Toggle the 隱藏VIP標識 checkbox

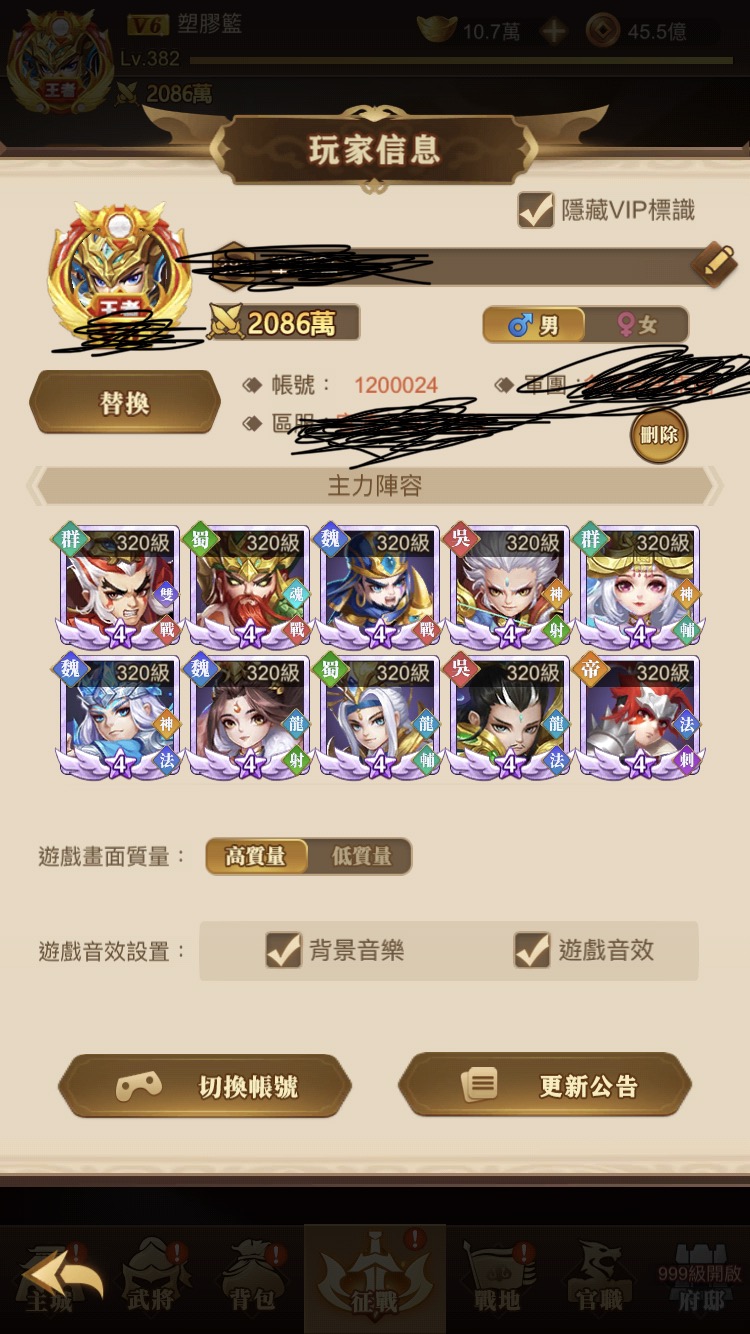click(x=536, y=210)
